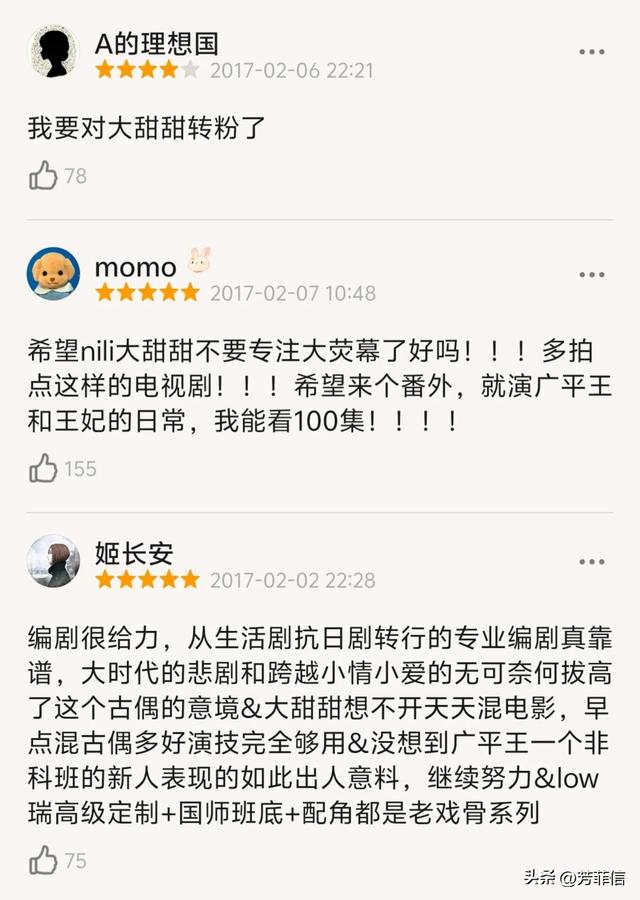Open more options on 姬长安's review

592,561
